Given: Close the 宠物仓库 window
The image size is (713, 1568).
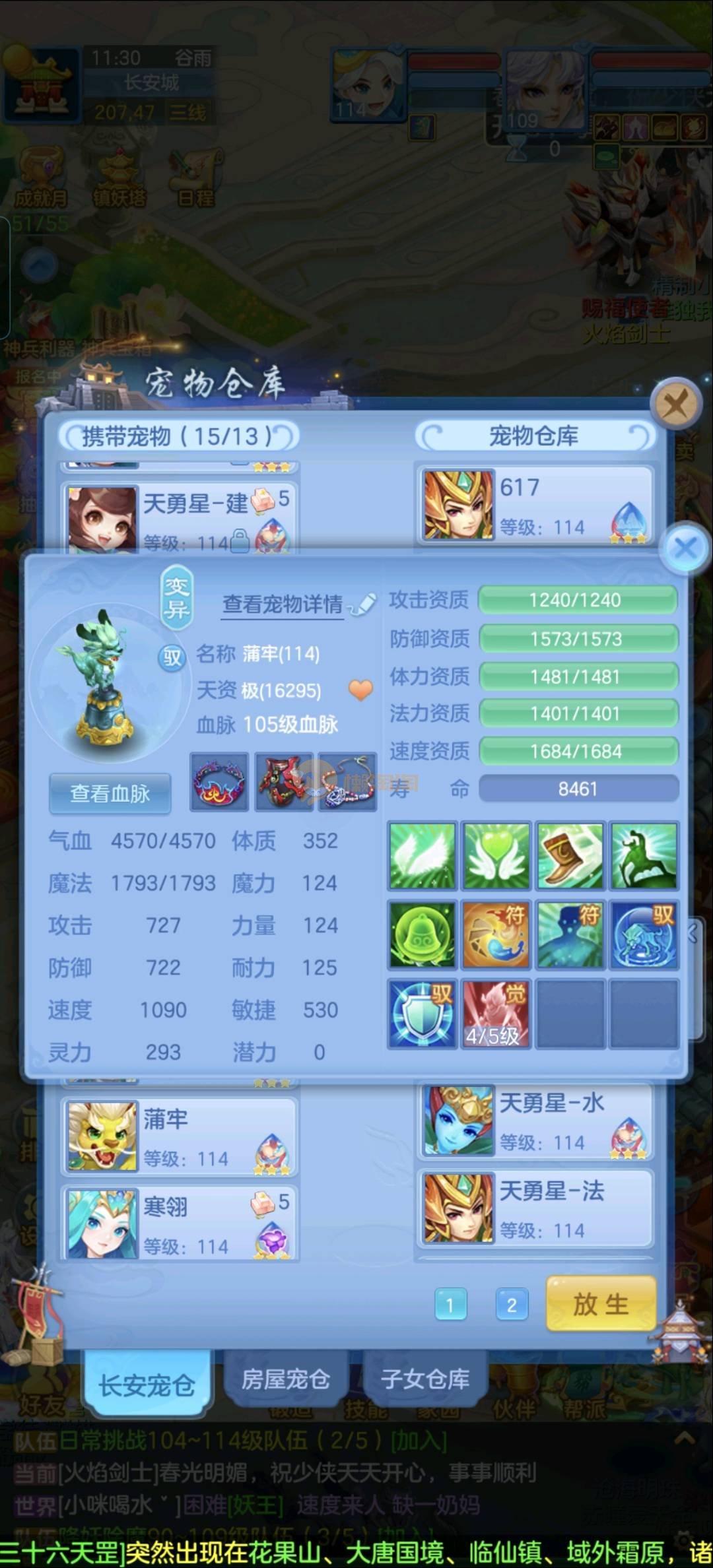Looking at the screenshot, I should point(675,403).
